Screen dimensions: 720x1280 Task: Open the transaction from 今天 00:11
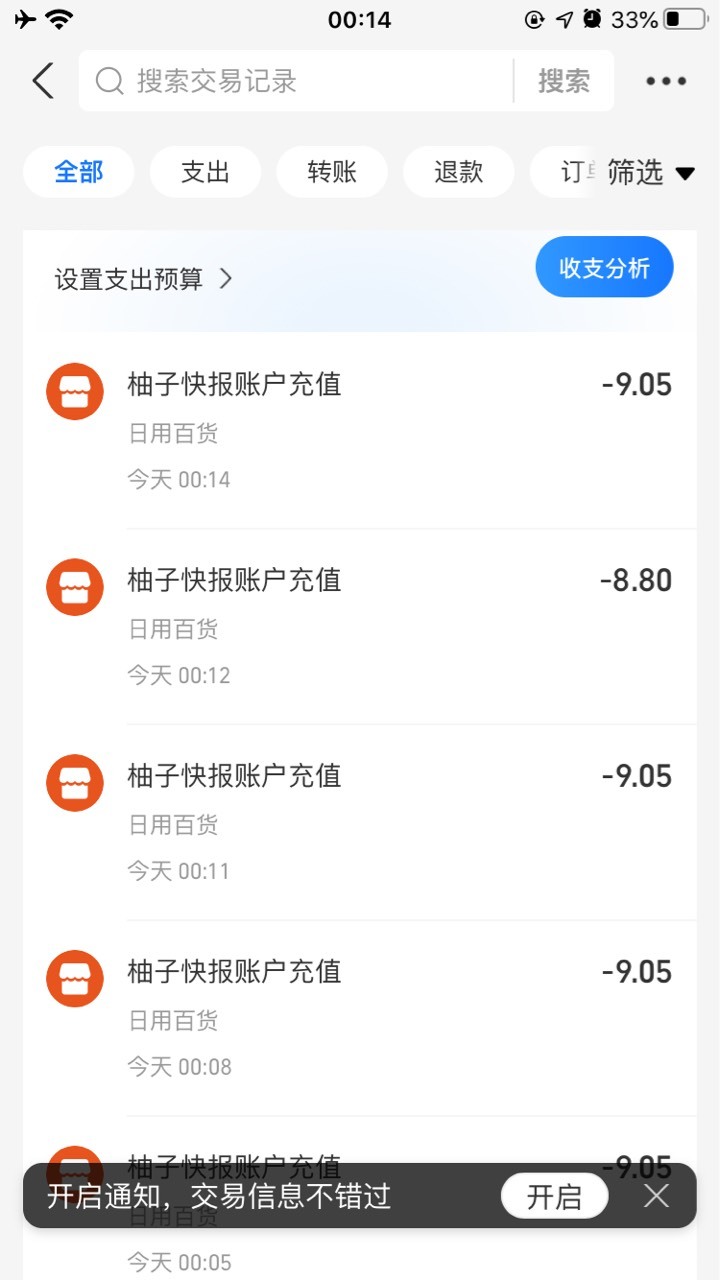360,822
